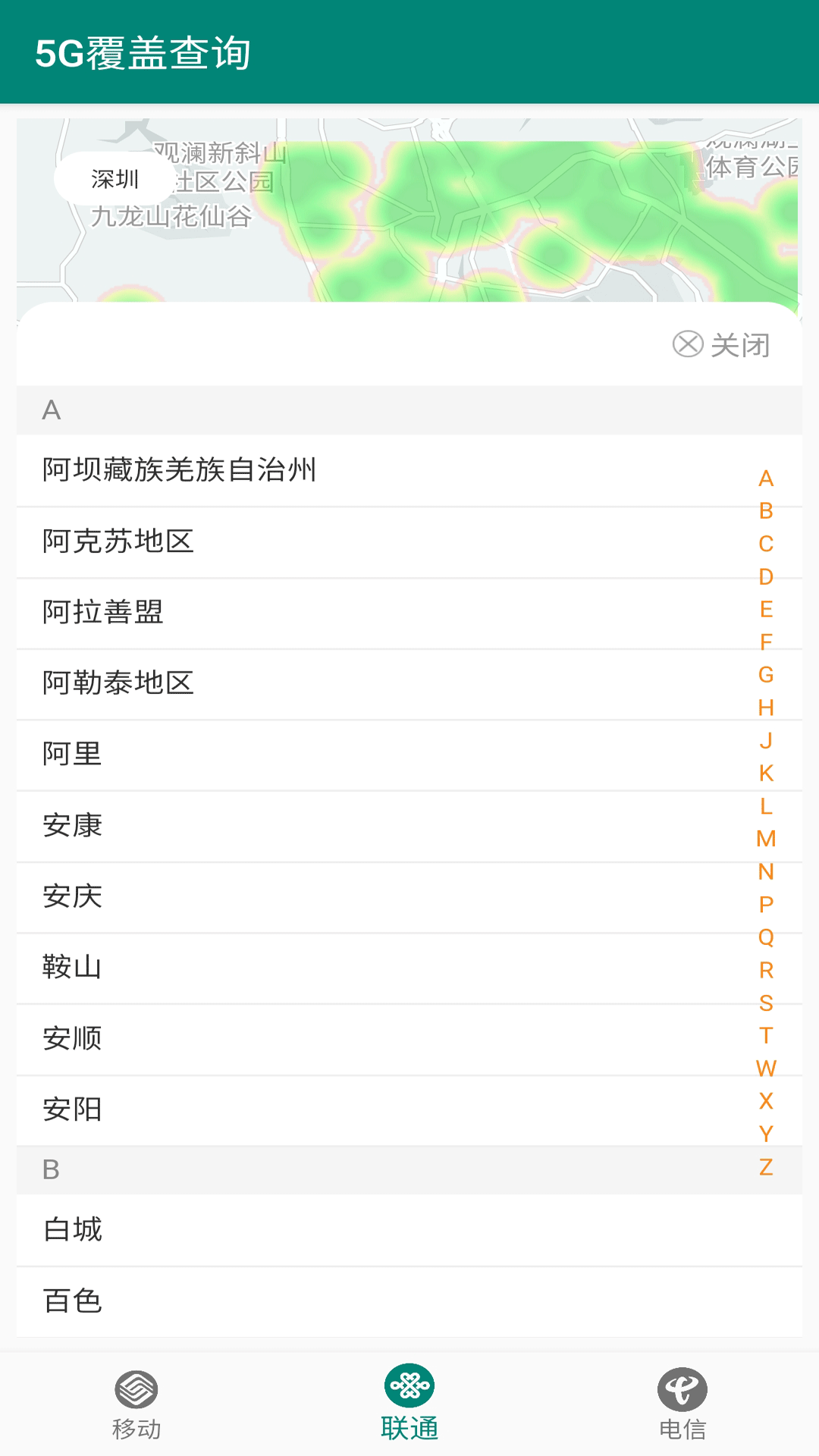The width and height of the screenshot is (819, 1456).
Task: Select 阿坝藏族羌族自治州 from the list
Action: [x=180, y=469]
